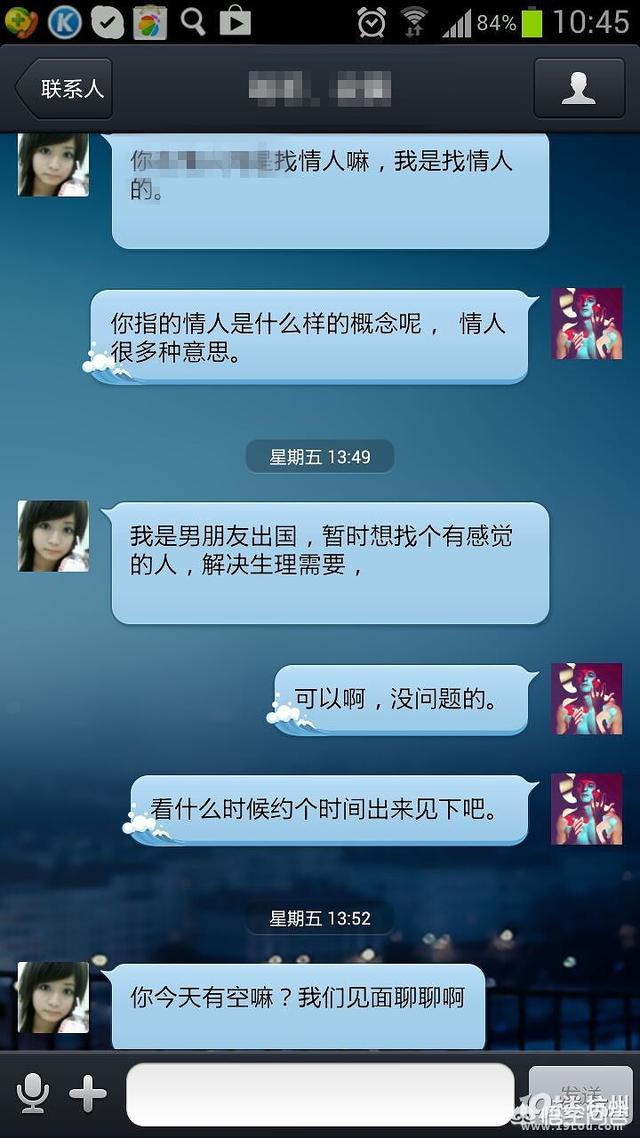Open my avatar next to 可以啊，没问题的

pyautogui.click(x=587, y=699)
